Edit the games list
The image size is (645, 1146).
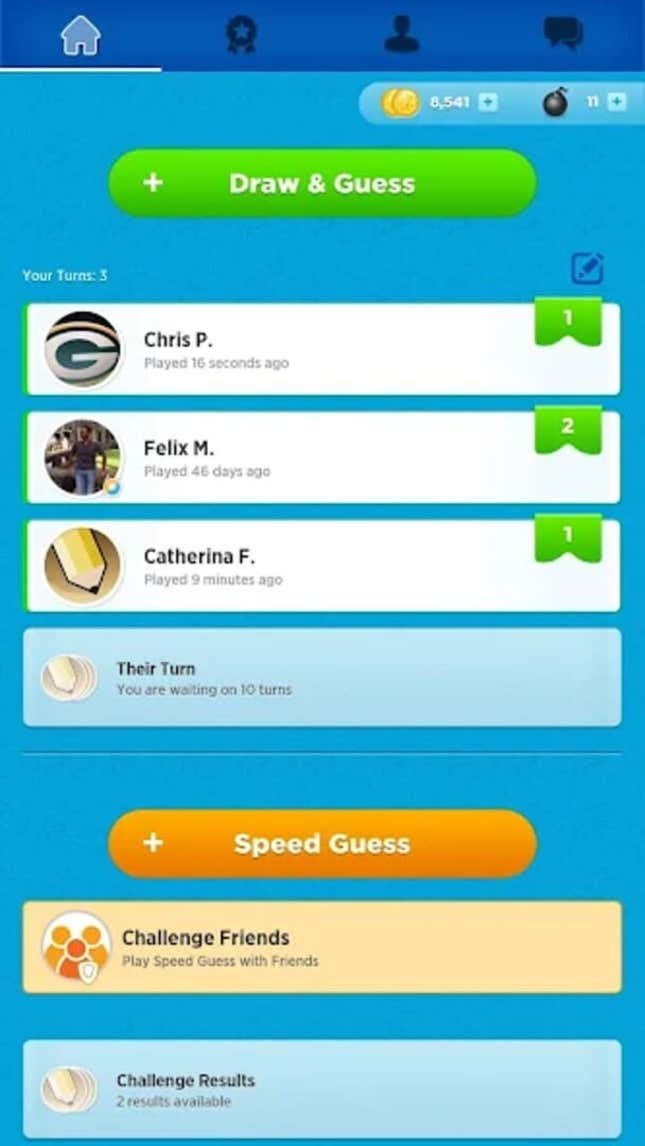point(587,268)
